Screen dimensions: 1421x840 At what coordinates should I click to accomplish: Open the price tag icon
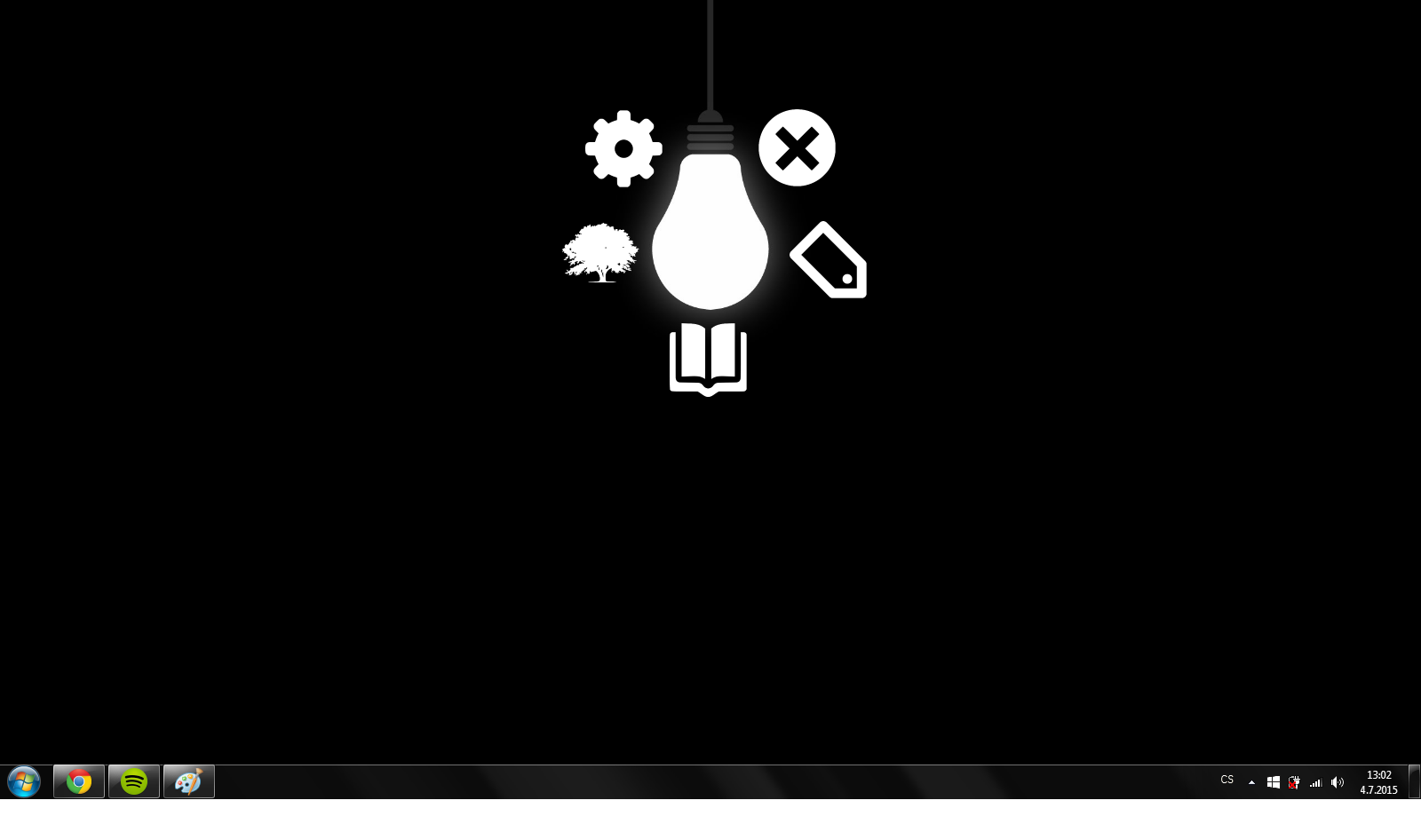[830, 261]
